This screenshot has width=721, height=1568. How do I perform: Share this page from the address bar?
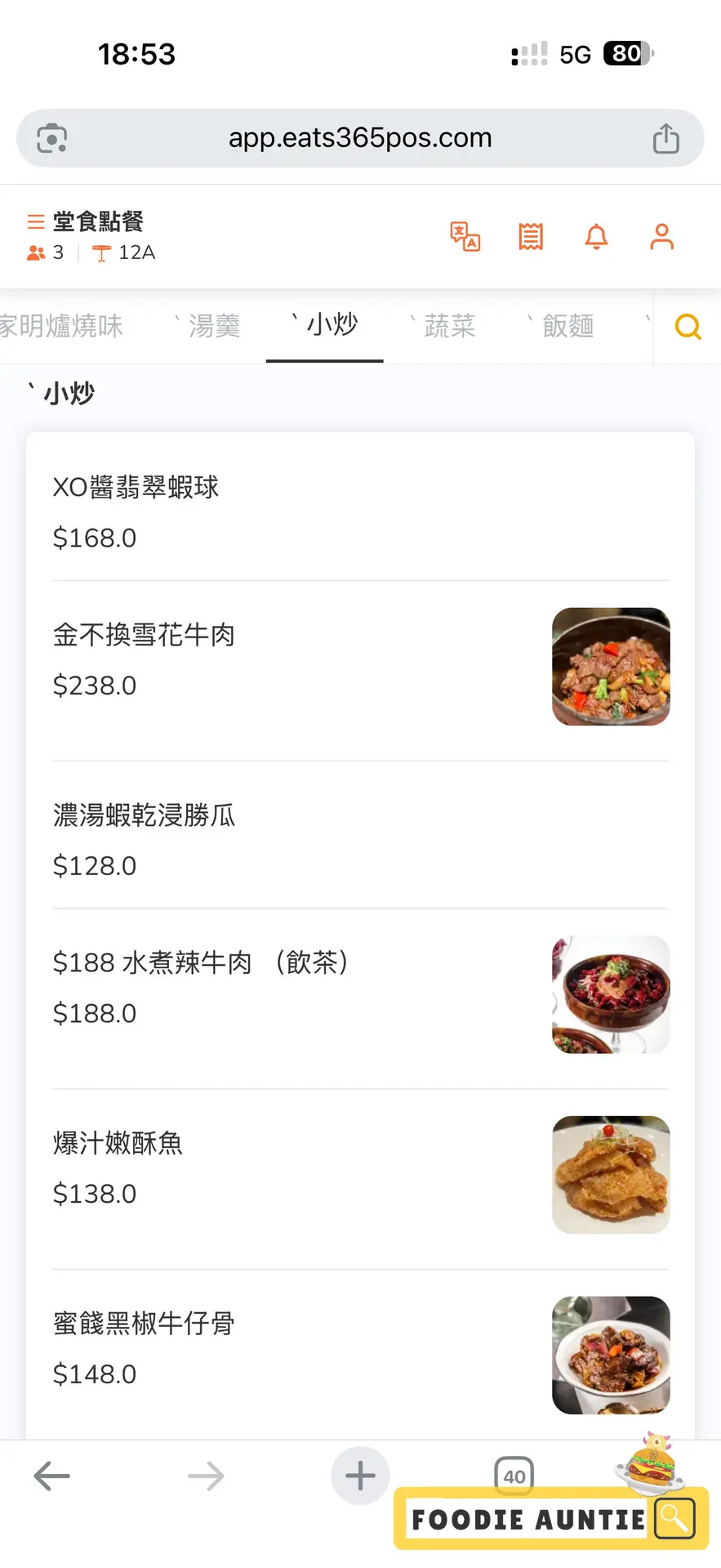665,138
